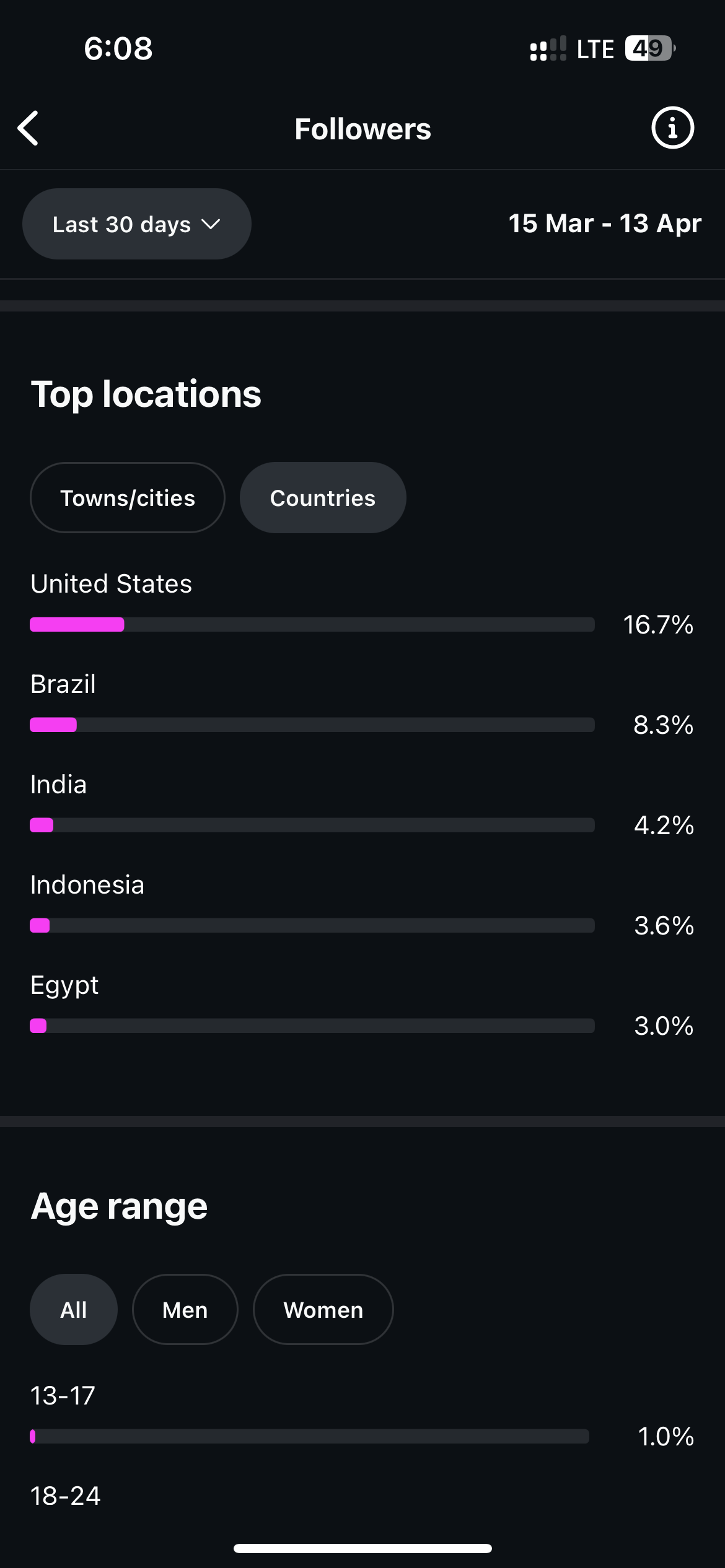Go back from the Followers screen
725x1568 pixels.
coord(29,128)
